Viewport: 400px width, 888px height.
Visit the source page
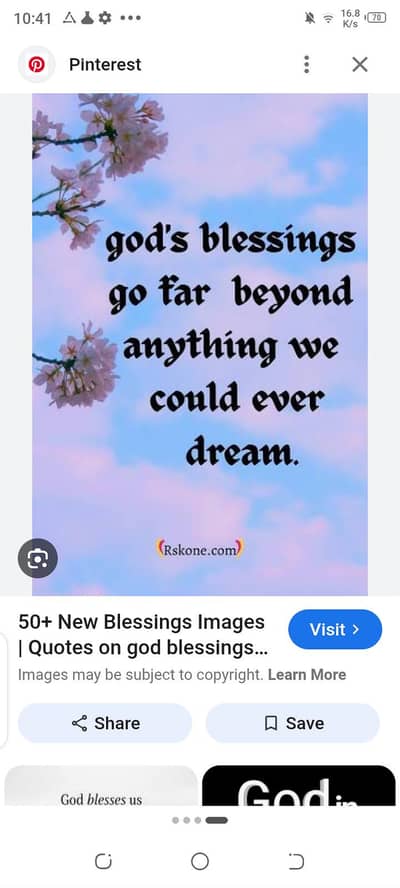pyautogui.click(x=335, y=629)
